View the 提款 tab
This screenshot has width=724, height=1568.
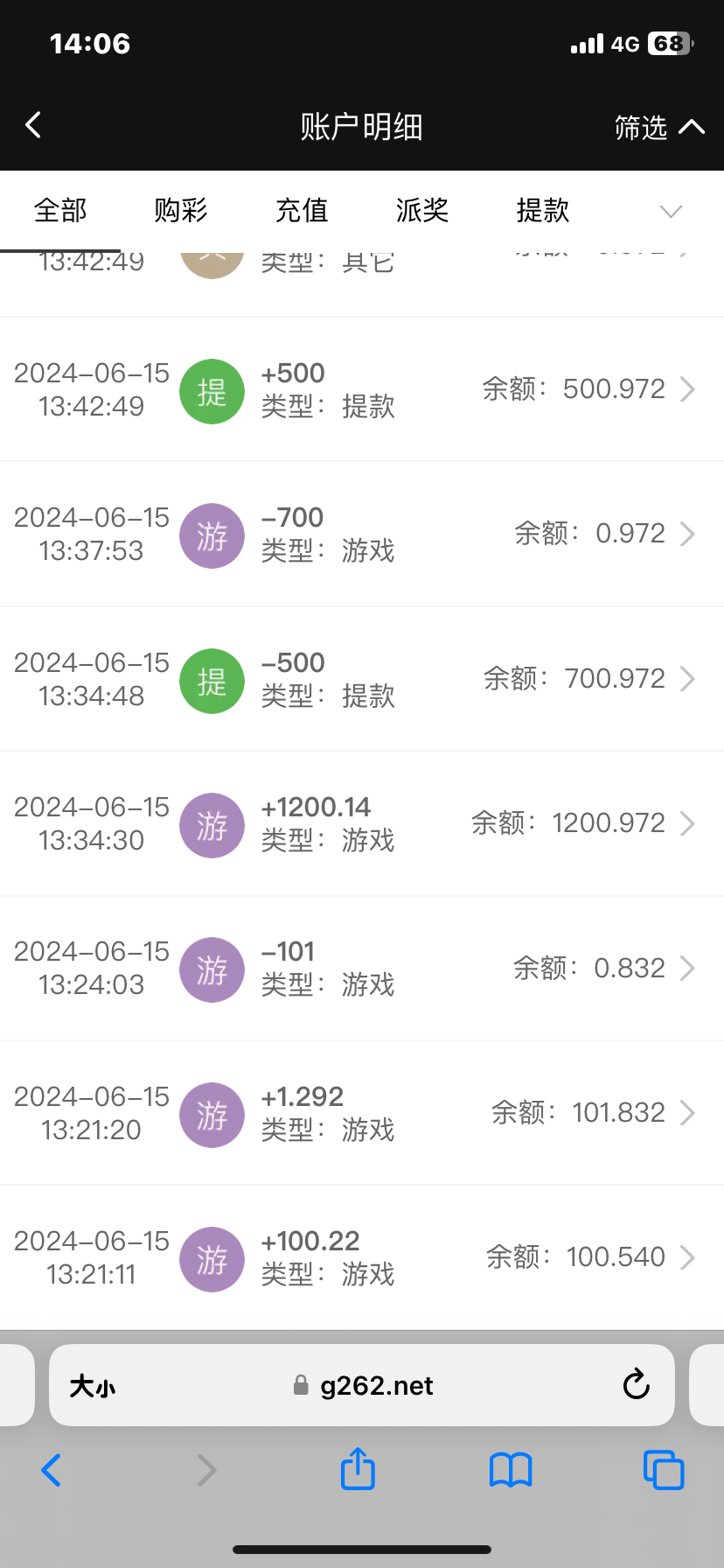543,211
